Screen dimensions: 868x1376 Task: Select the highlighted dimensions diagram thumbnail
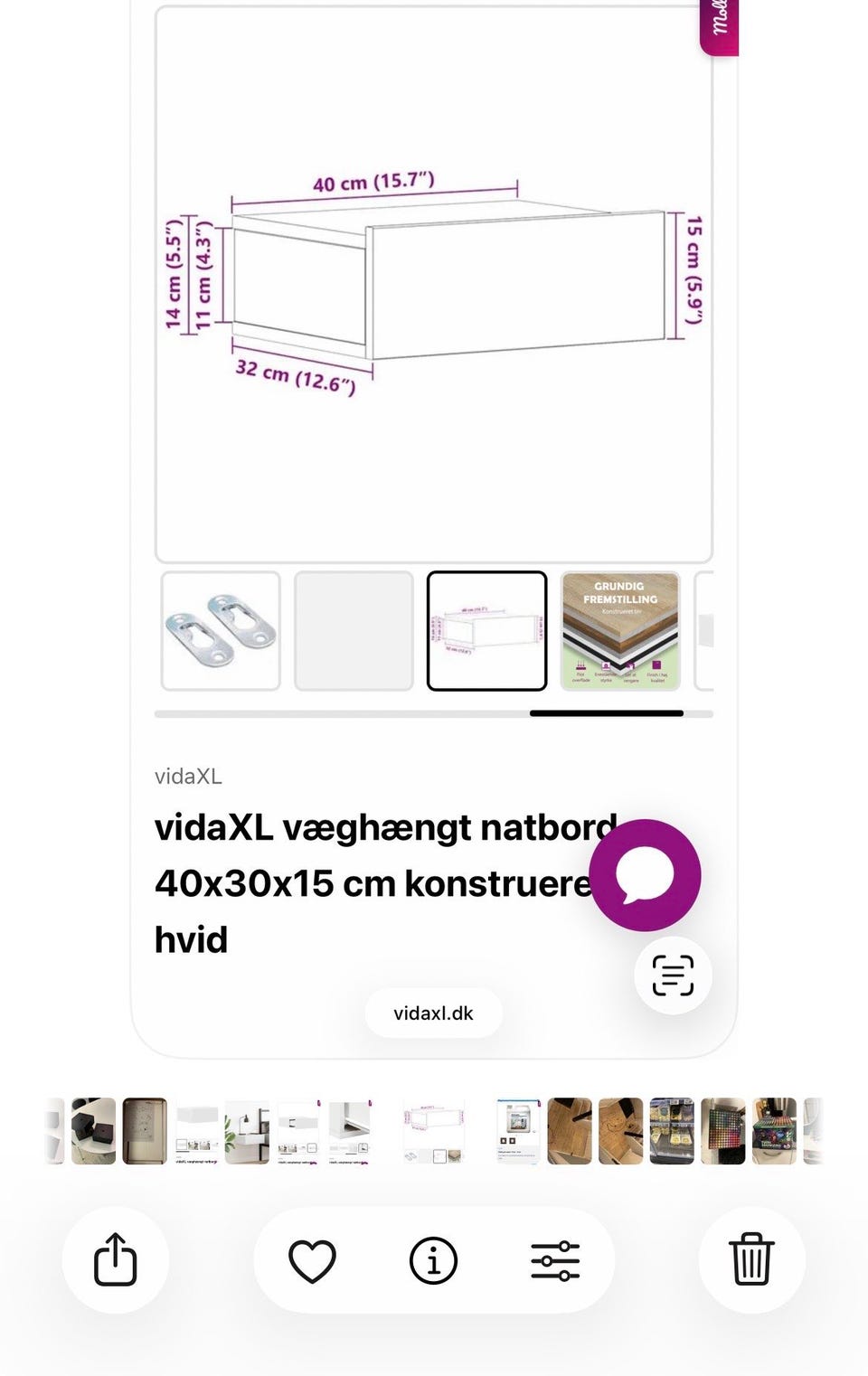487,629
